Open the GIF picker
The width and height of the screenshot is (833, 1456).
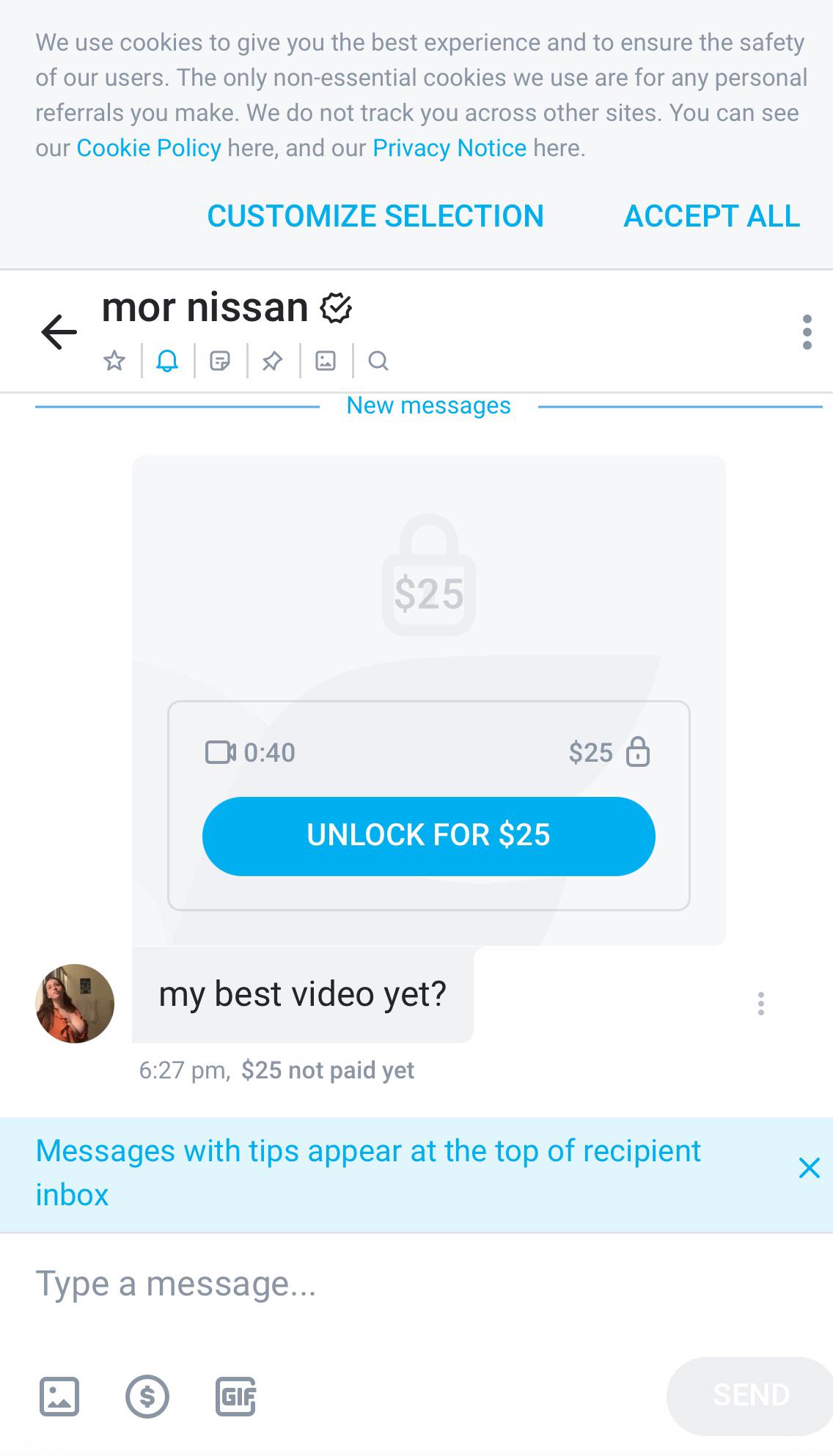(235, 1396)
